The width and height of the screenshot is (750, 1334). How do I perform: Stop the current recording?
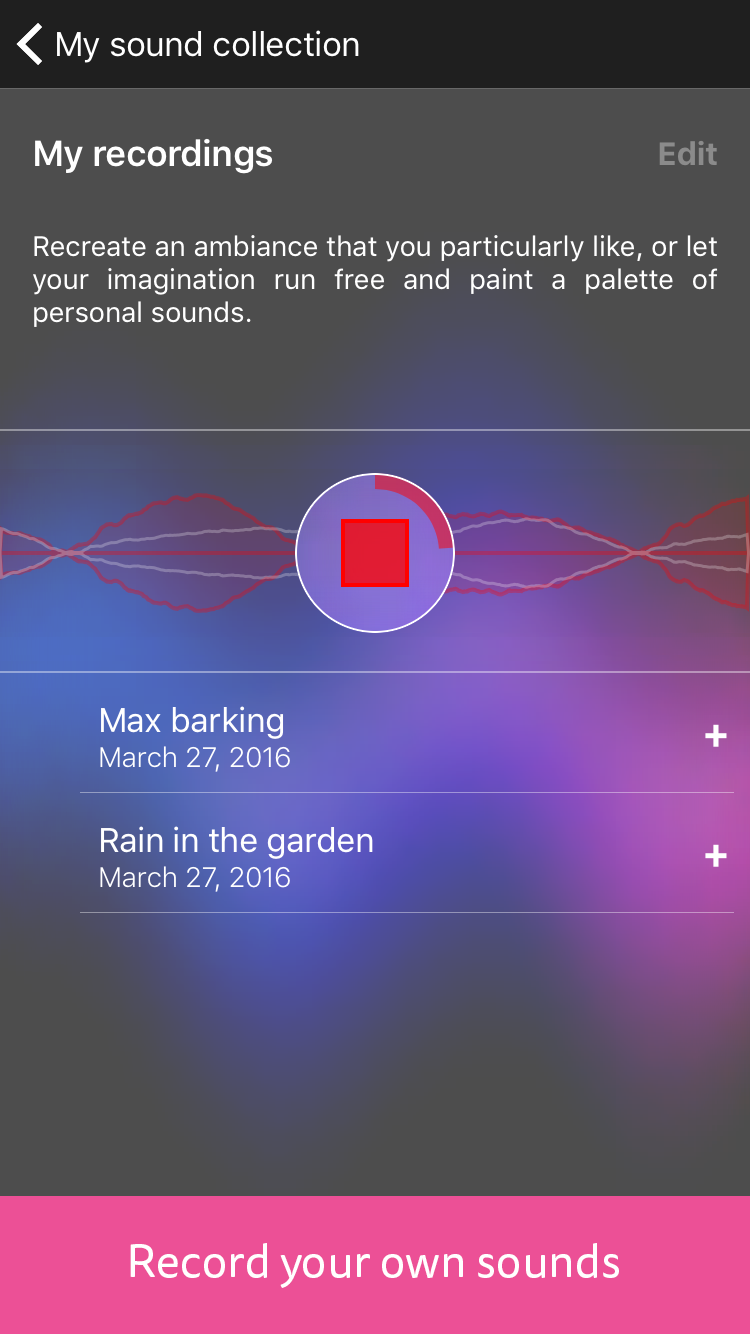(375, 552)
